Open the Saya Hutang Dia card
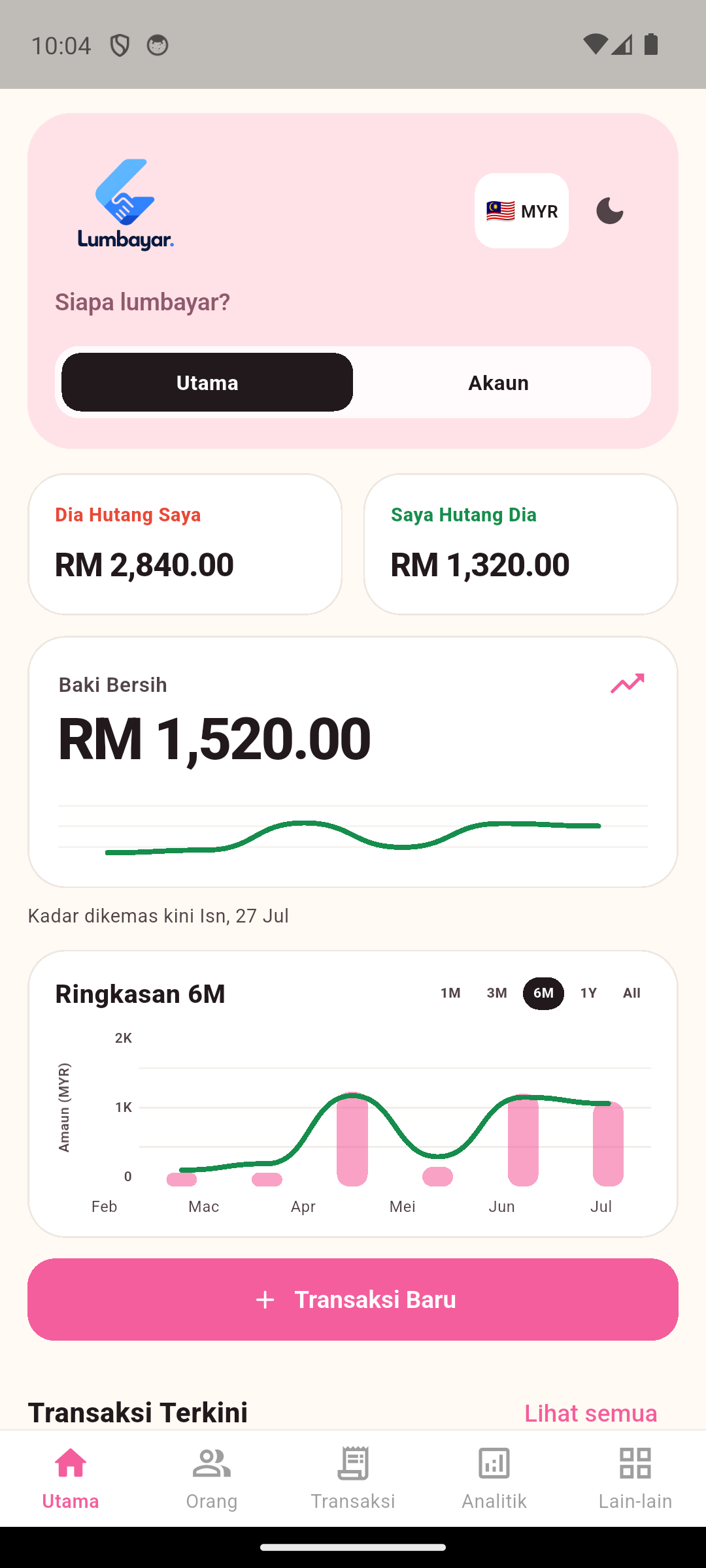This screenshot has height=1568, width=706. pos(521,544)
